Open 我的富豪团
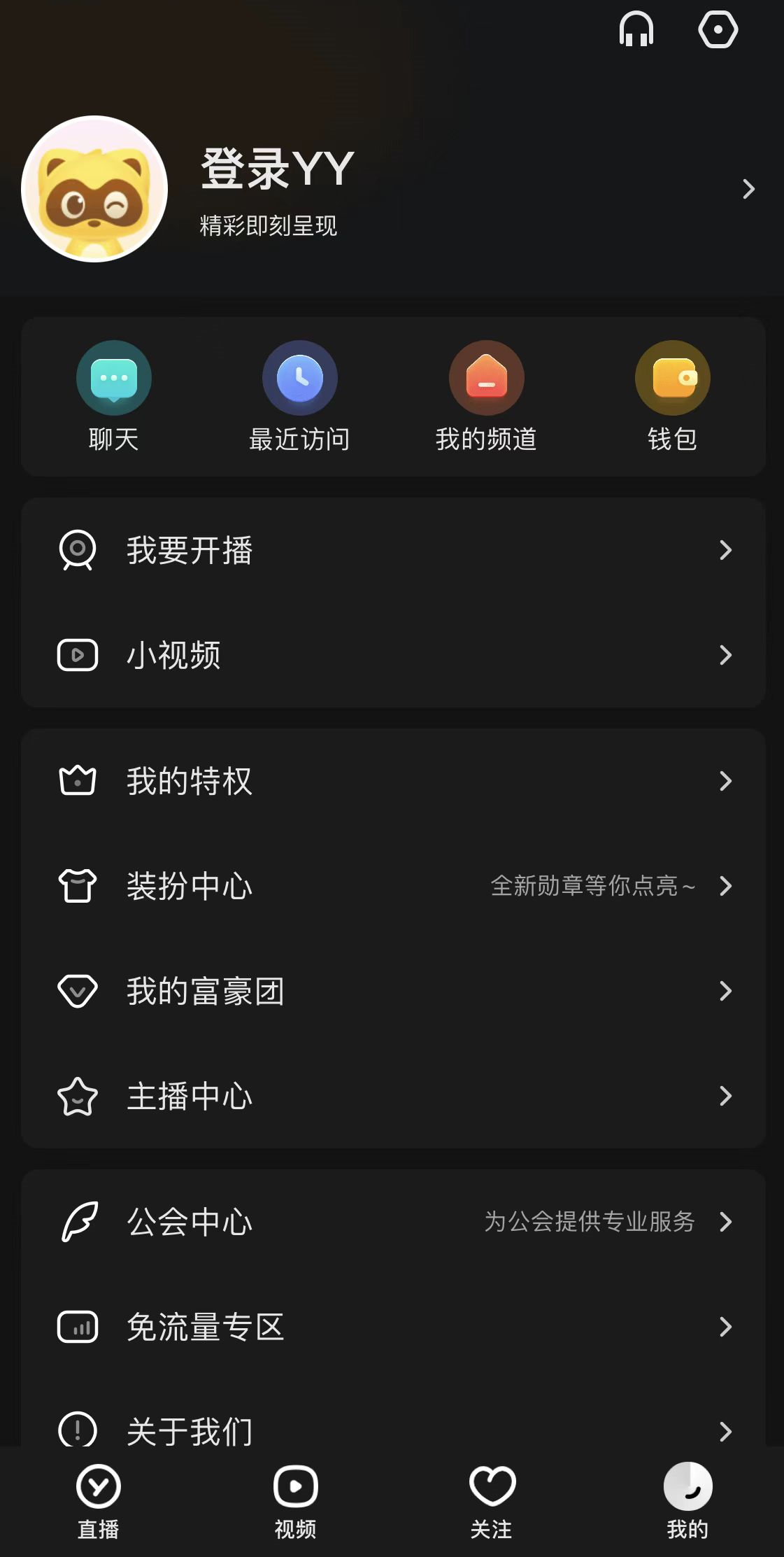Image resolution: width=784 pixels, height=1557 pixels. click(x=393, y=991)
